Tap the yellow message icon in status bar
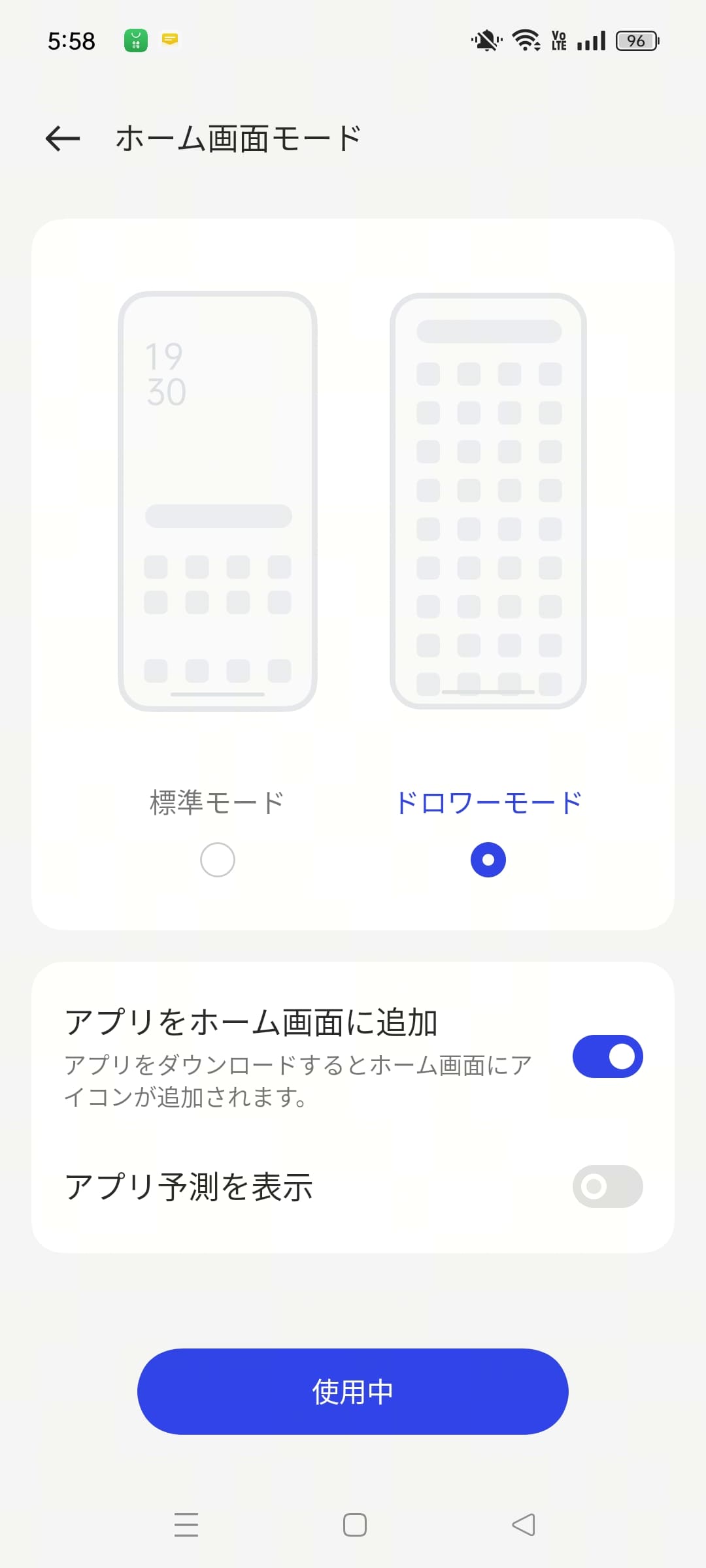 [169, 41]
